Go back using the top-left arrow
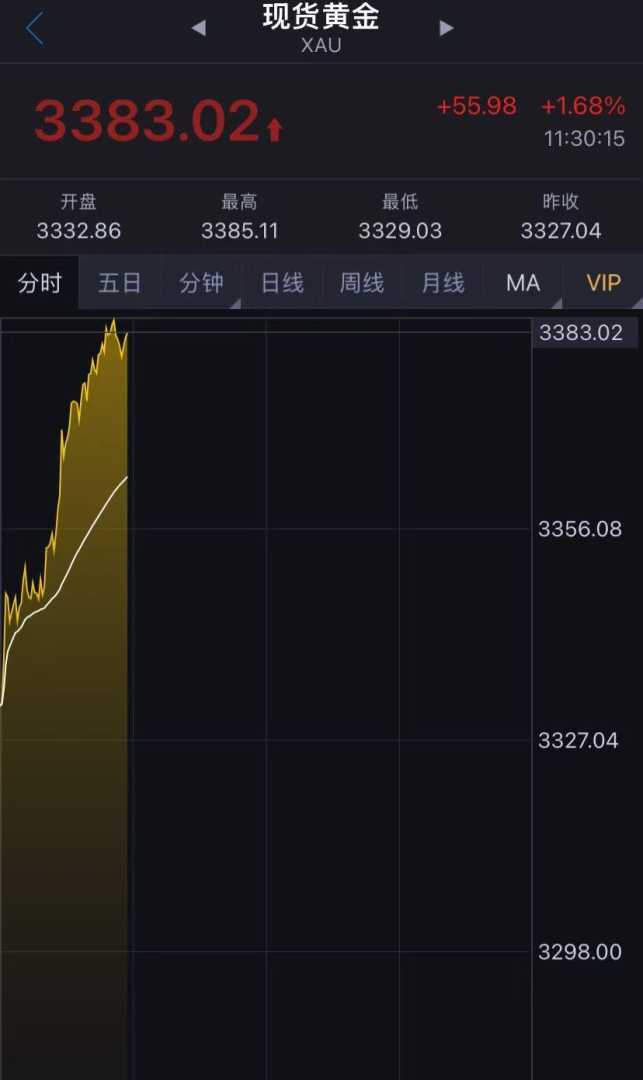The image size is (643, 1080). (34, 29)
